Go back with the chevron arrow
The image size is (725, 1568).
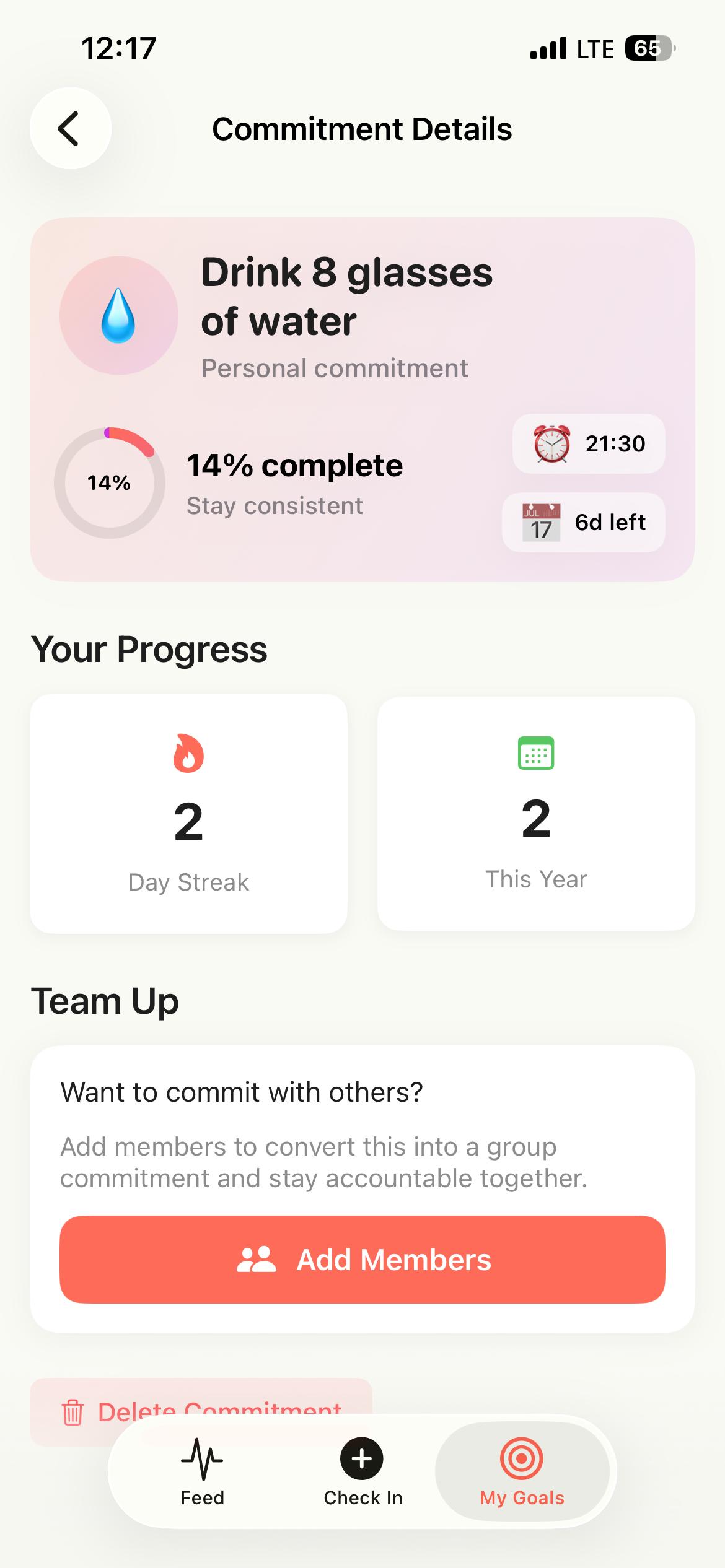click(69, 129)
